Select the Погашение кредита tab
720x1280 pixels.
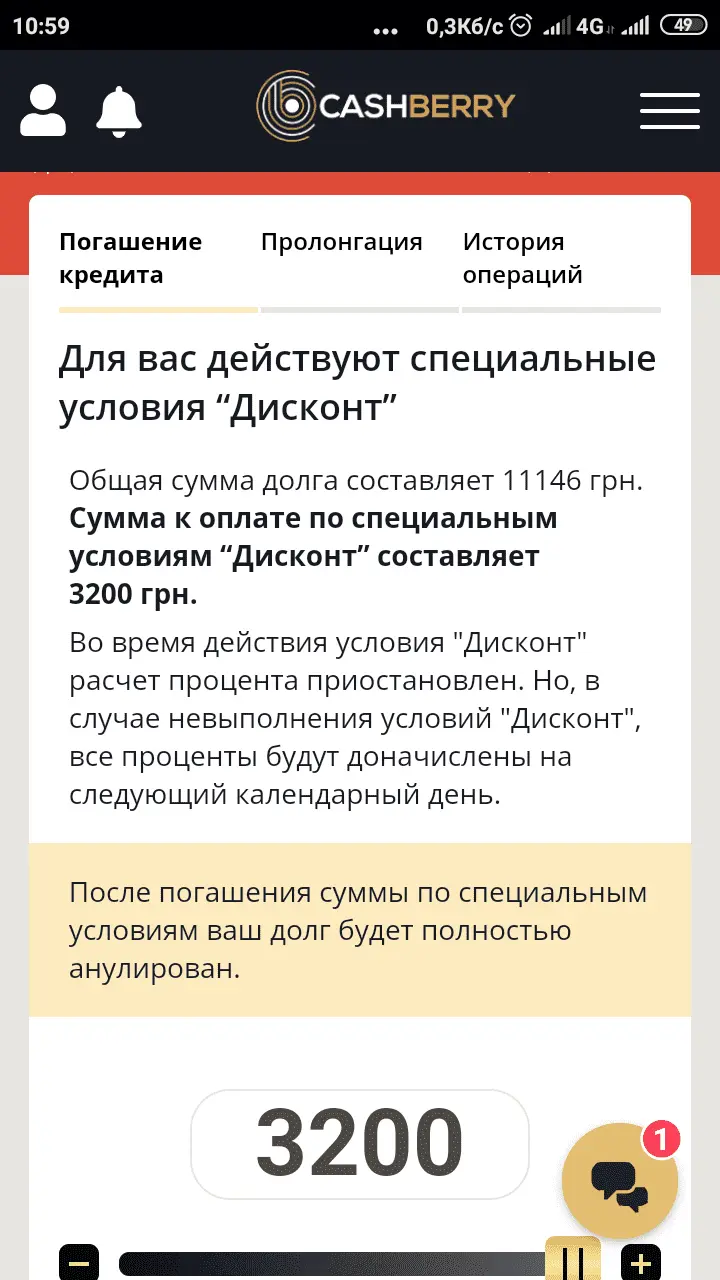130,258
